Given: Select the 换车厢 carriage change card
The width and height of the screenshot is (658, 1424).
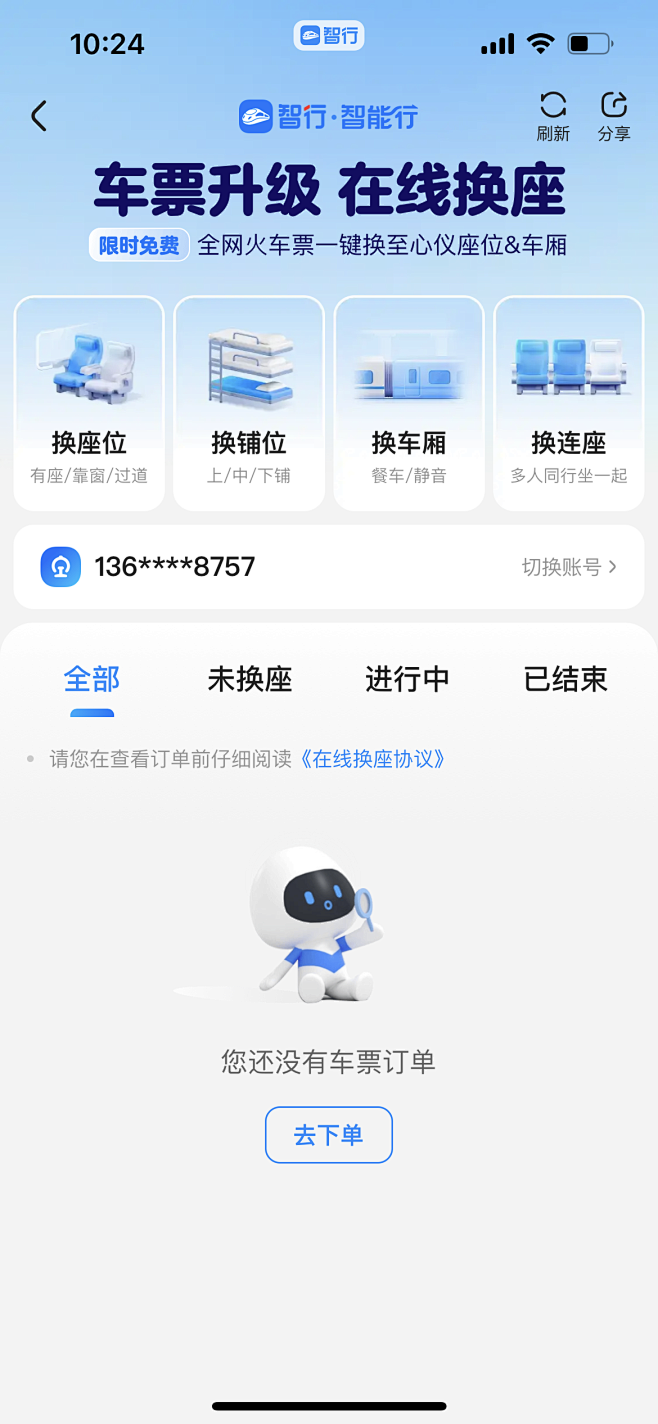Looking at the screenshot, I should pyautogui.click(x=409, y=403).
